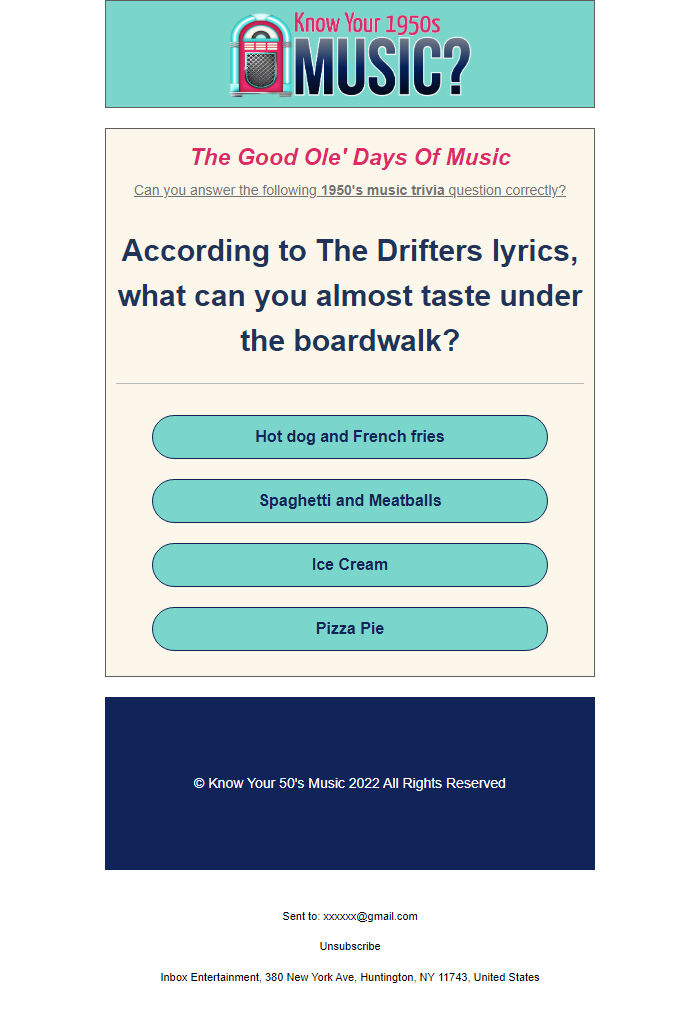Screen dimensions: 700x1024
Task: Tap the Unsubscribe link
Action: click(x=350, y=946)
